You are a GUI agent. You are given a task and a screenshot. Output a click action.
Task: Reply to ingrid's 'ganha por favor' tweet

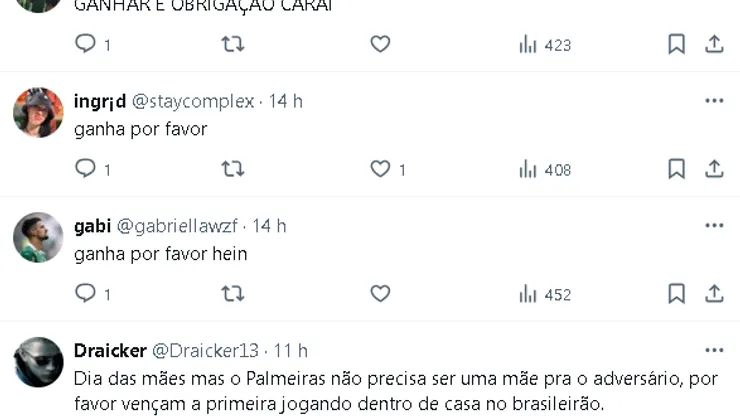(x=86, y=169)
